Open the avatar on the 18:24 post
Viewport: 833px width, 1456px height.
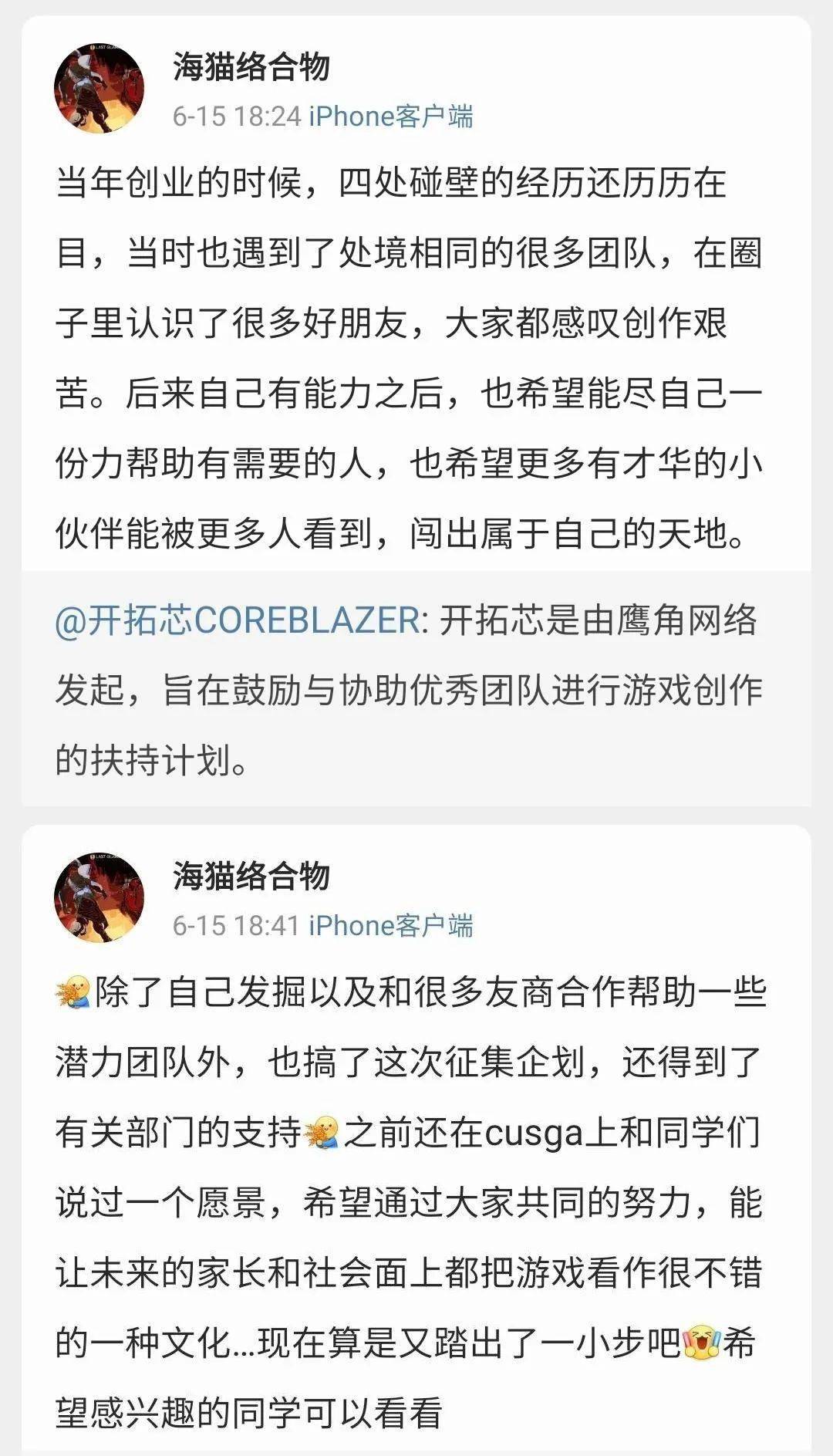pyautogui.click(x=99, y=89)
